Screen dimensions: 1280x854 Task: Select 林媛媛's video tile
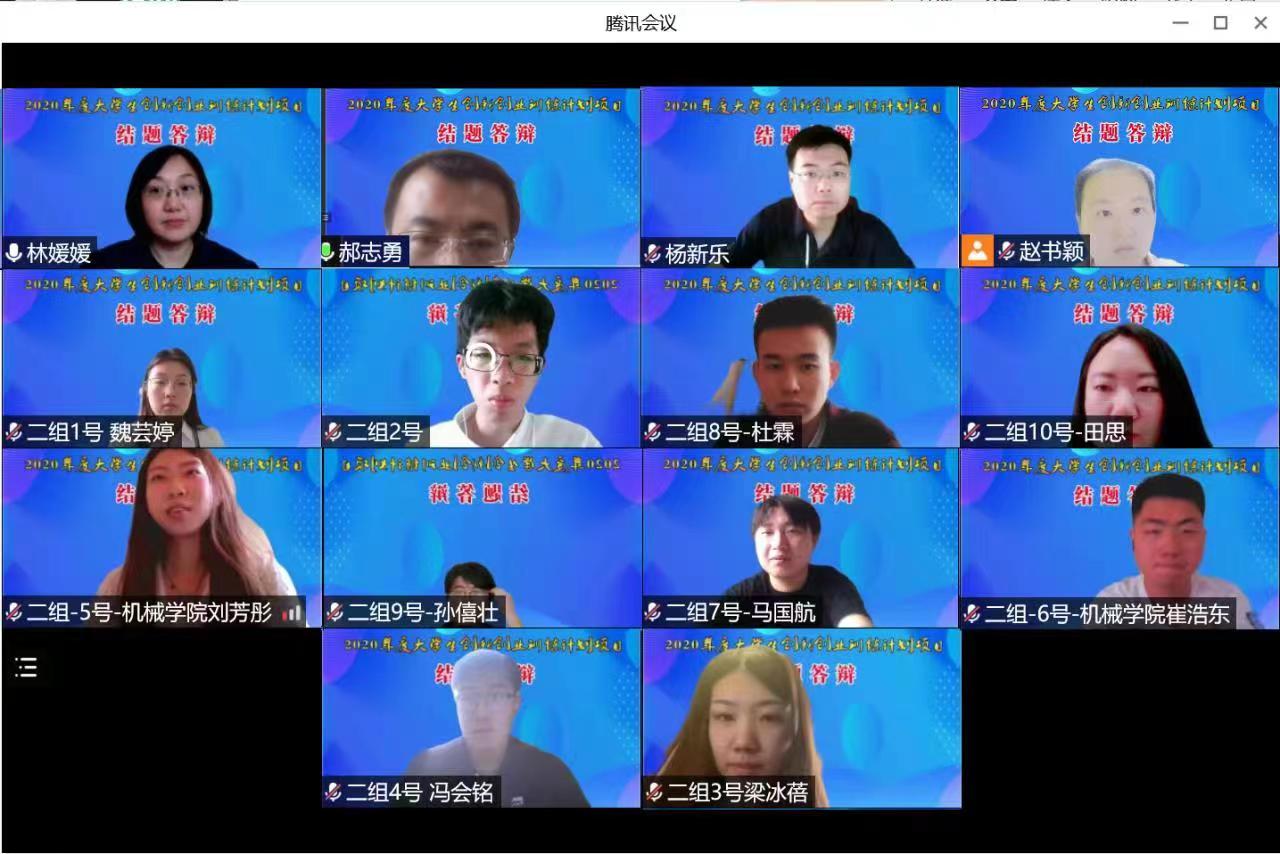click(x=161, y=178)
